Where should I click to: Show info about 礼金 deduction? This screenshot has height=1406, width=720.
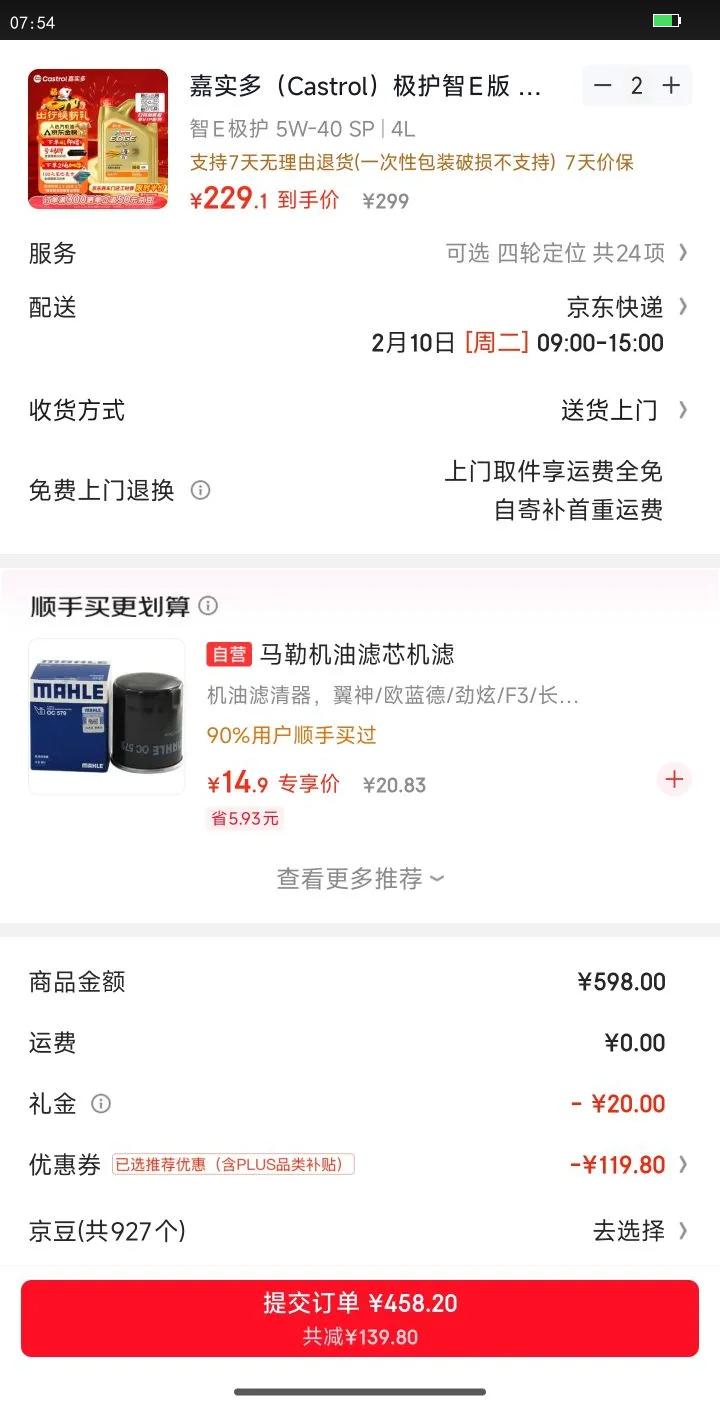(101, 1104)
